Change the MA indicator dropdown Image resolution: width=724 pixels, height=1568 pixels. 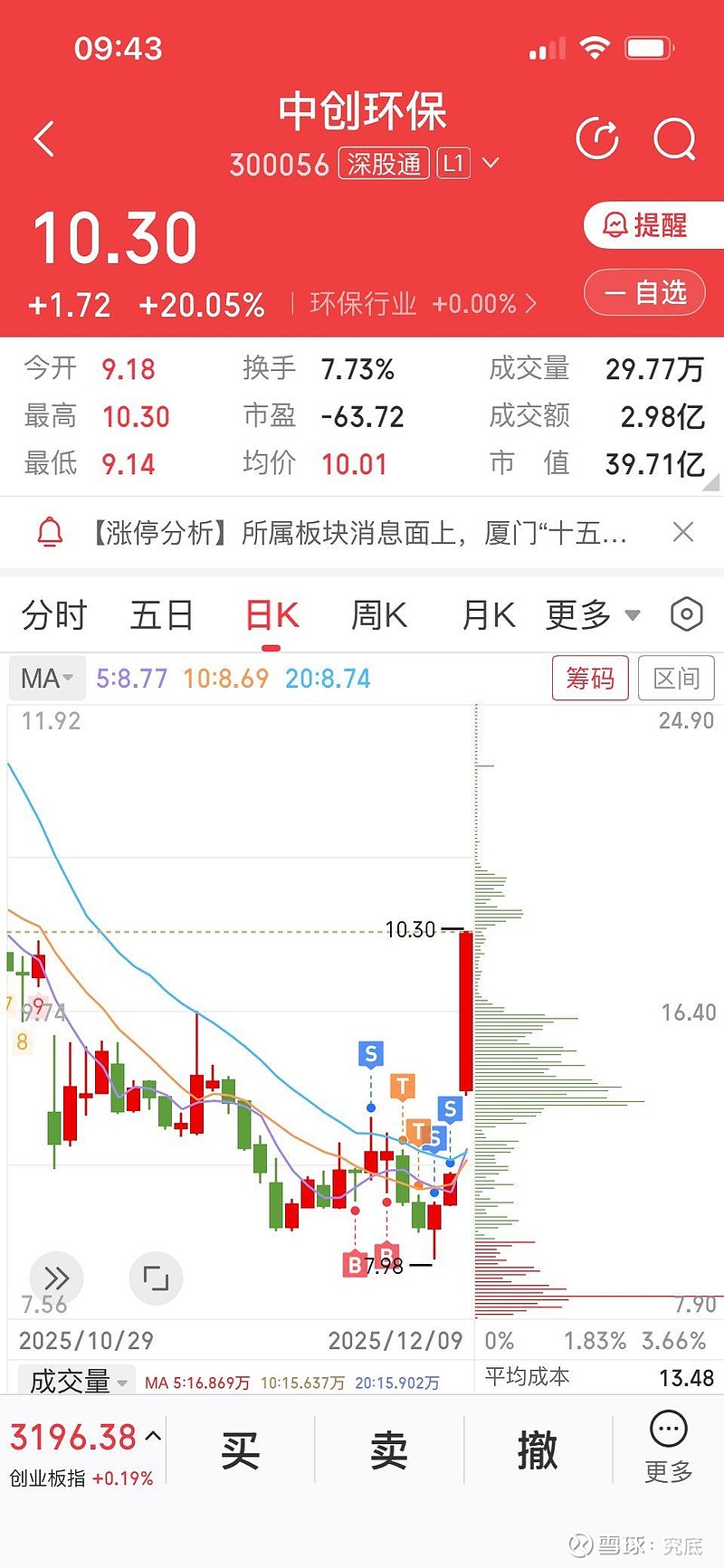[x=47, y=678]
